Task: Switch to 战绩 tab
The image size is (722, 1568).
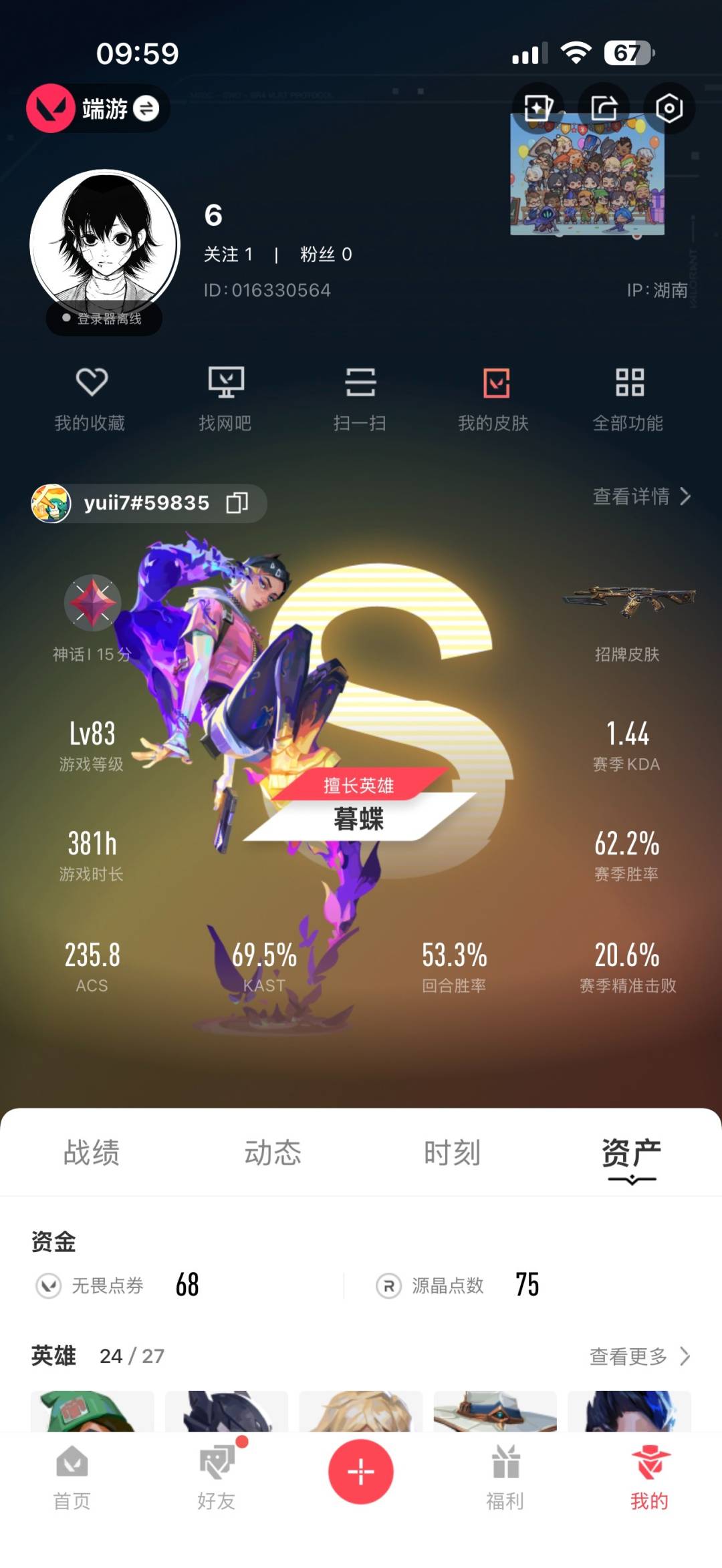Action: 92,1152
